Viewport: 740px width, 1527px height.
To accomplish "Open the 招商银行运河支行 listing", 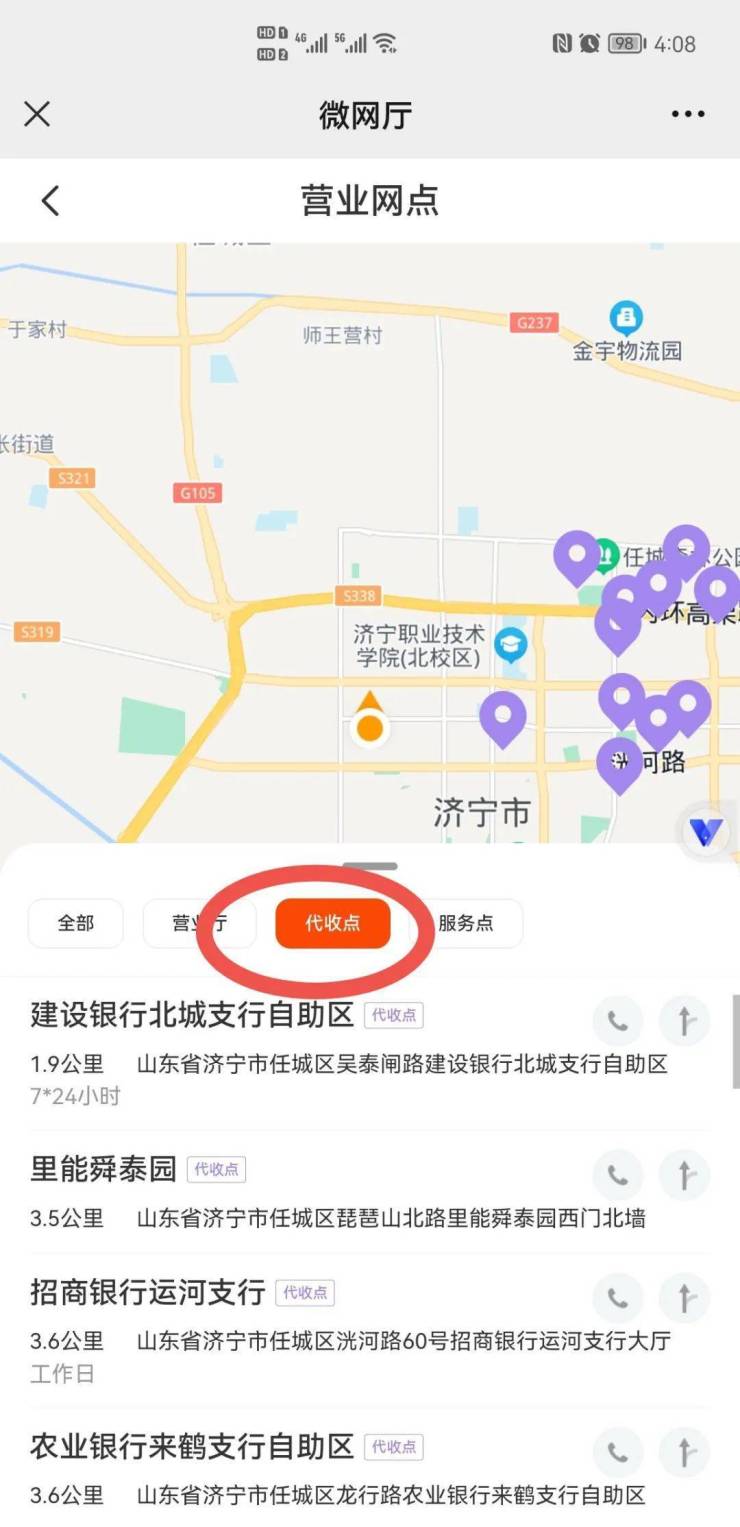I will coord(147,1292).
